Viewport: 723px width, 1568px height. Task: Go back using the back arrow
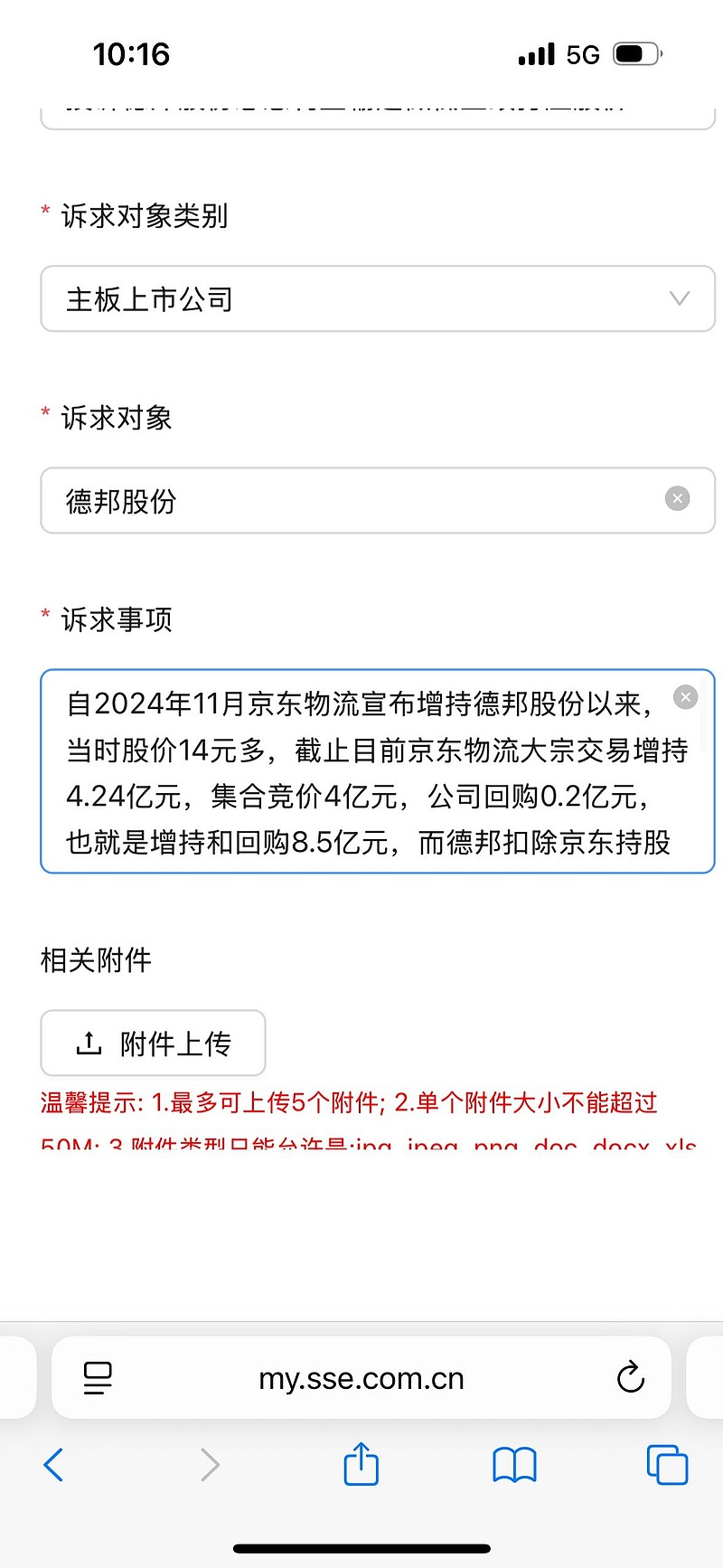pyautogui.click(x=52, y=1465)
